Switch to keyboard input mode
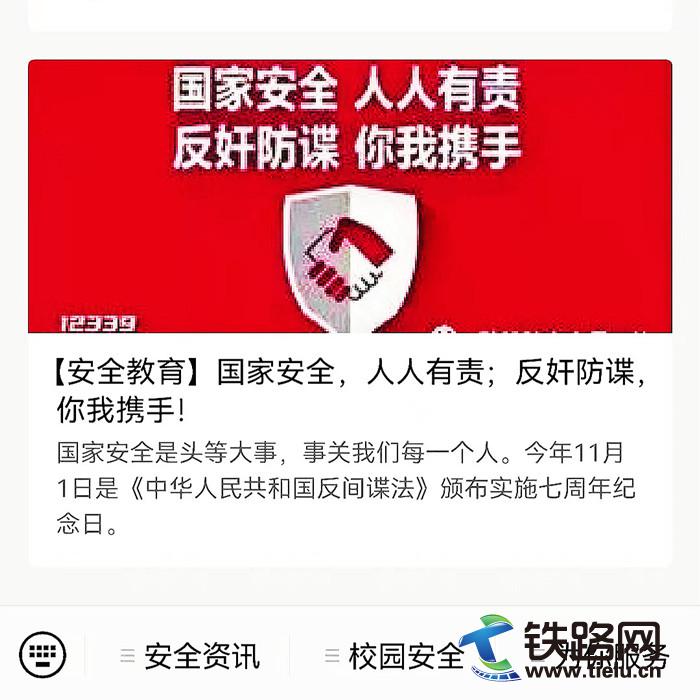 tap(41, 656)
